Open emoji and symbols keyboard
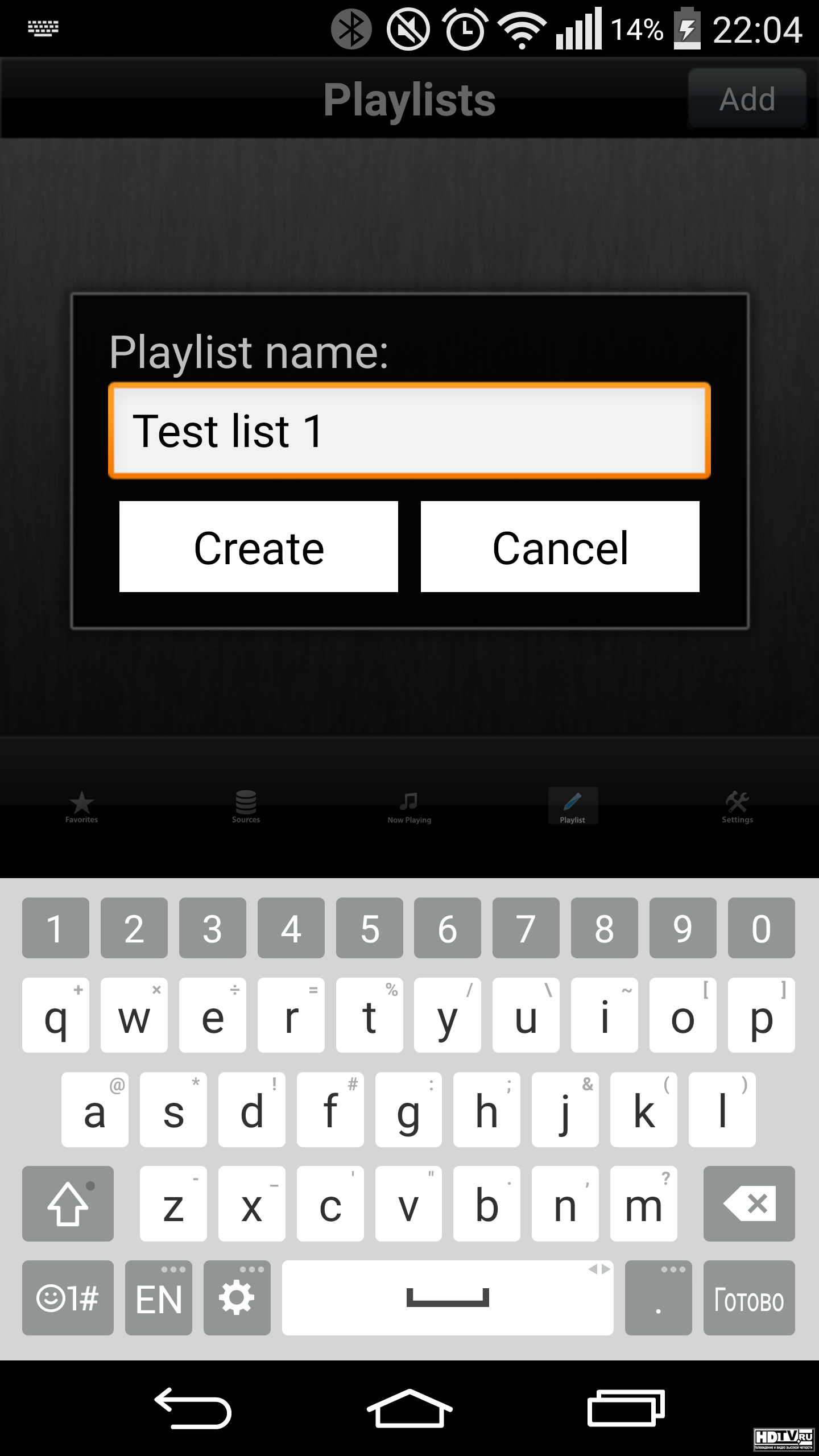 pyautogui.click(x=68, y=1298)
